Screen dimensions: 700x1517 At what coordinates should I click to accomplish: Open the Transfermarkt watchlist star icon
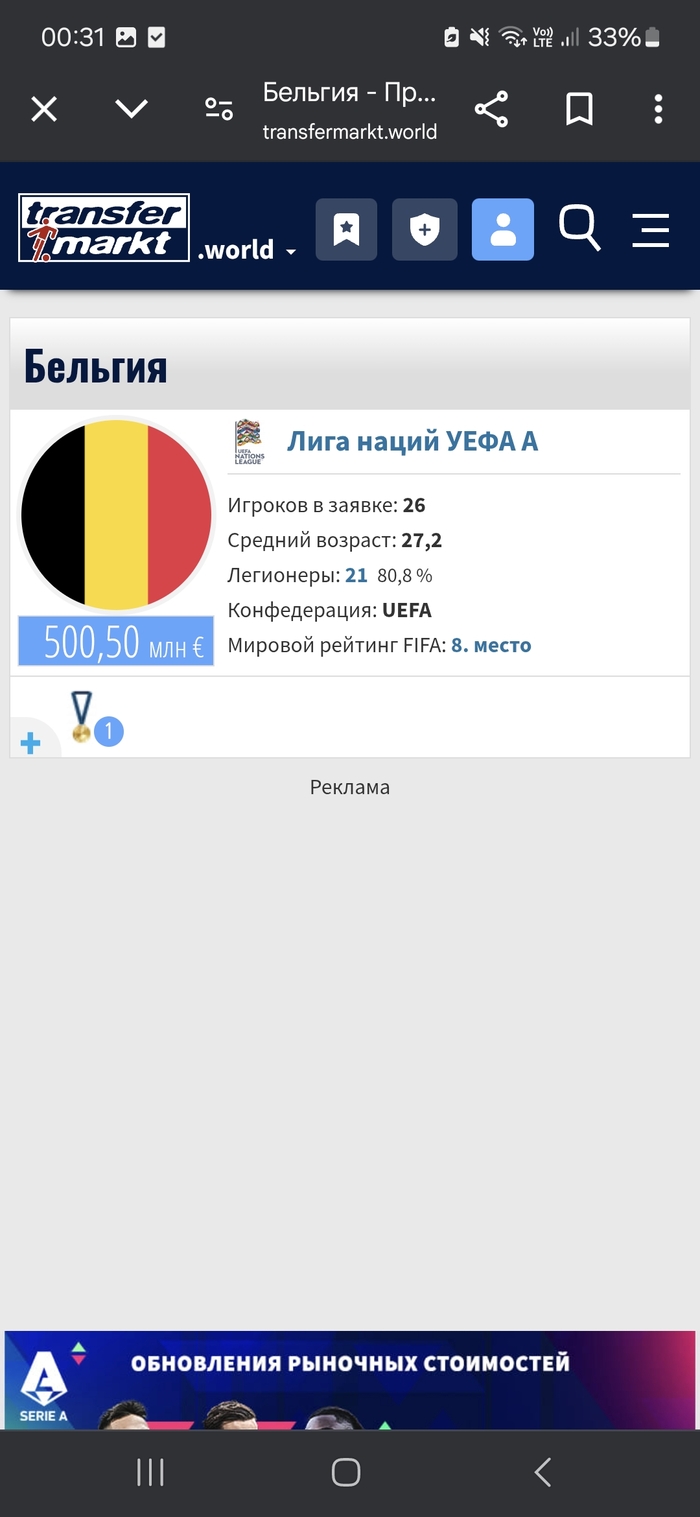346,229
